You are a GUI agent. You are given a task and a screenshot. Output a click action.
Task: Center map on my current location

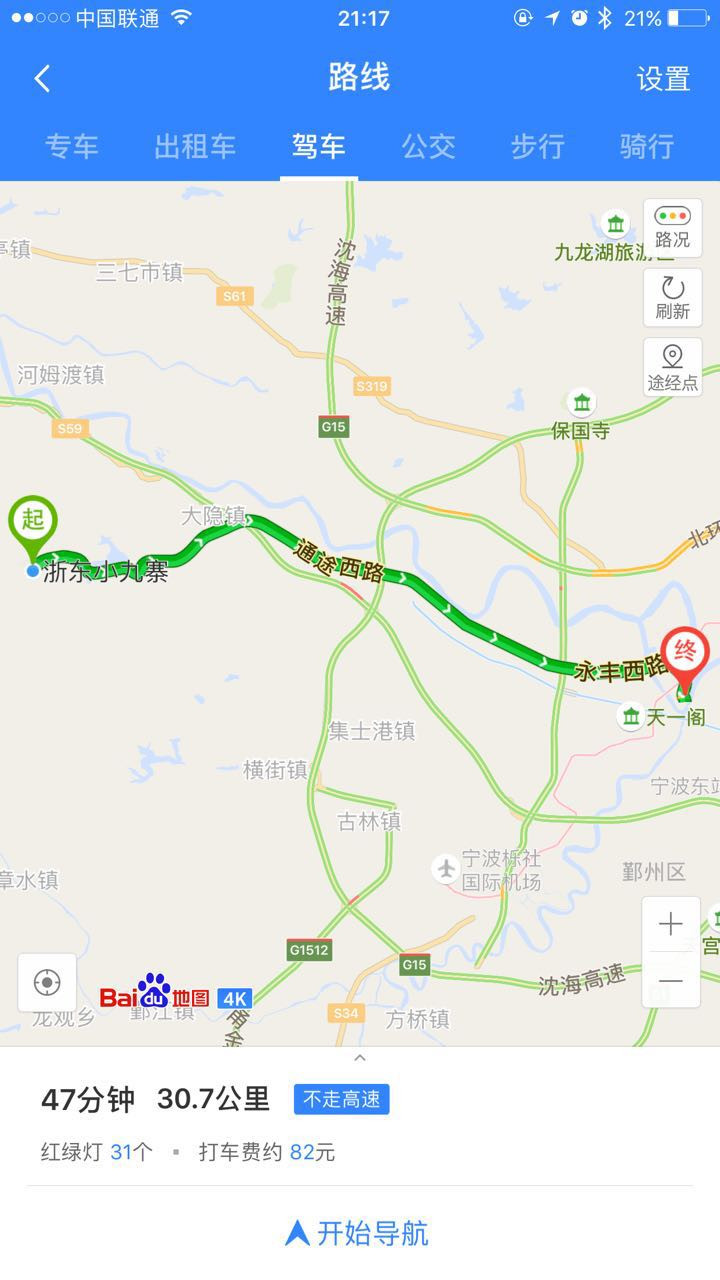point(47,983)
